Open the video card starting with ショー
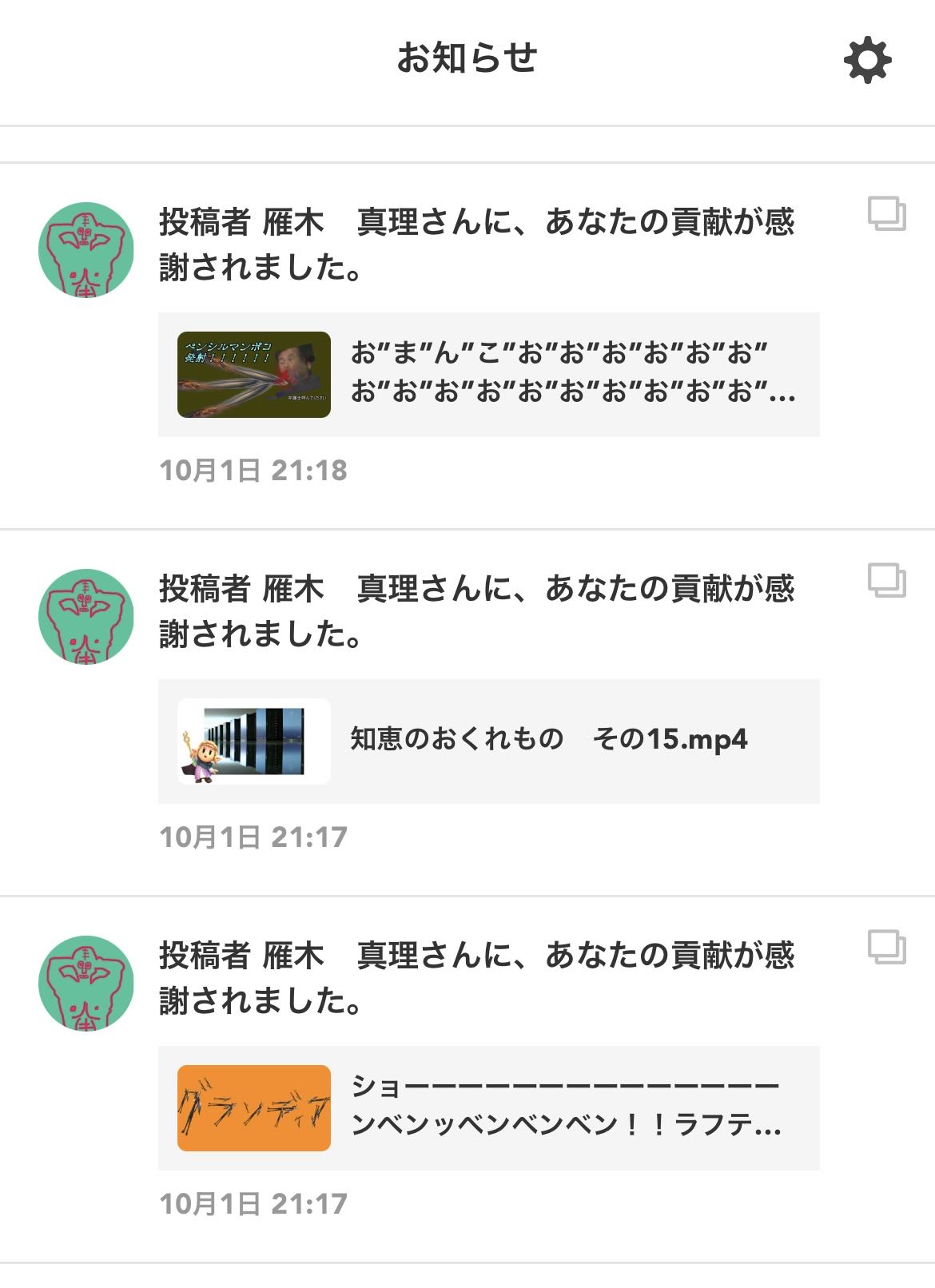Image resolution: width=935 pixels, height=1288 pixels. point(488,1107)
